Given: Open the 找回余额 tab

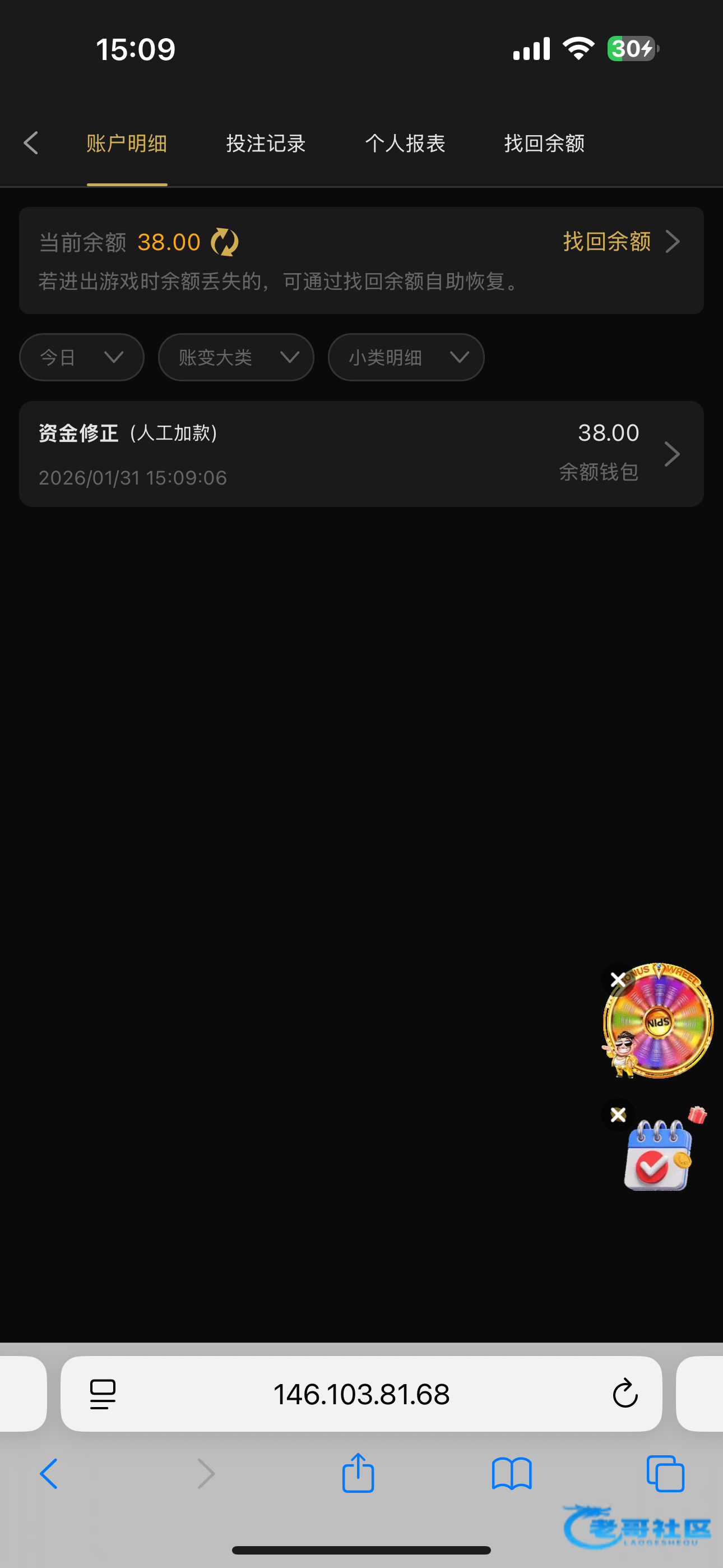Looking at the screenshot, I should (x=544, y=144).
